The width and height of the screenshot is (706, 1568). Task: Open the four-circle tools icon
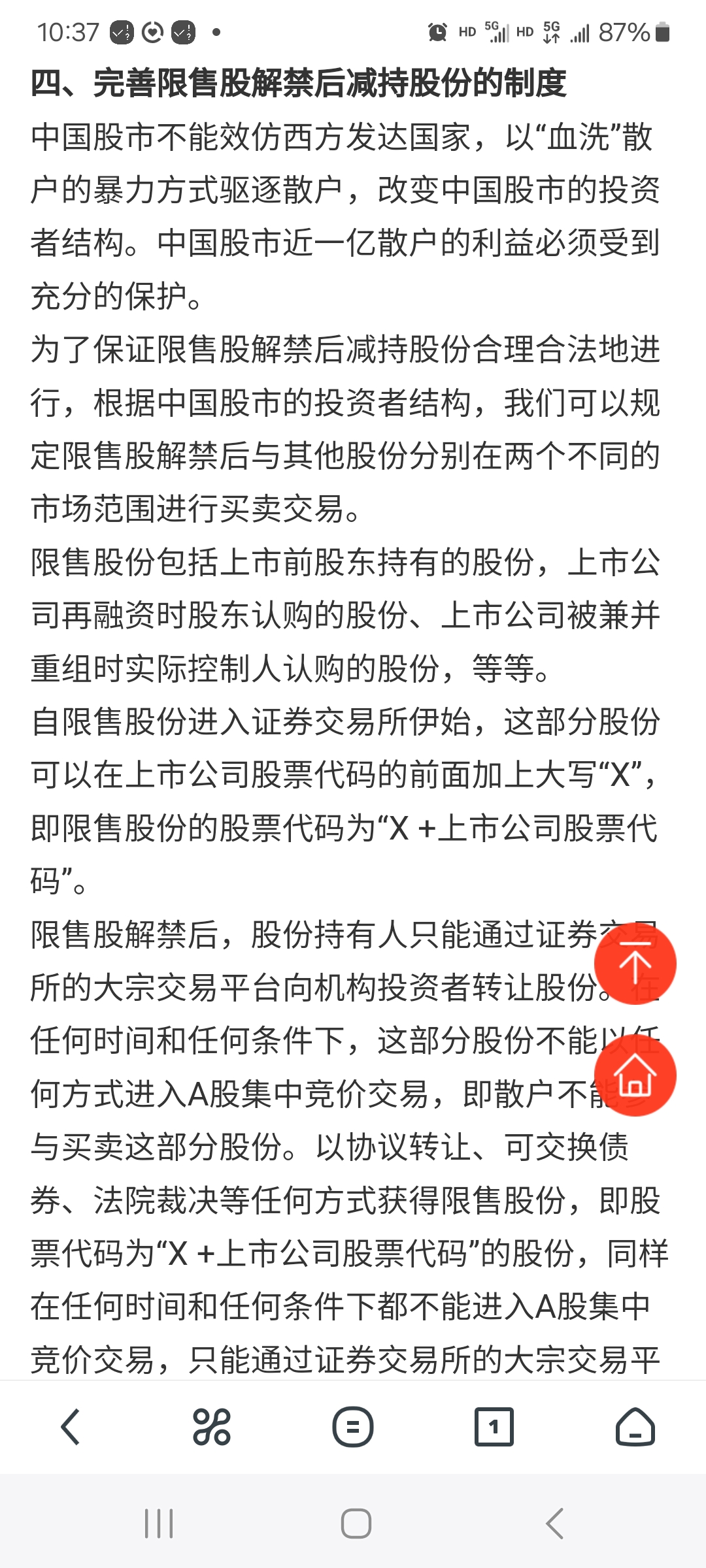(212, 1427)
